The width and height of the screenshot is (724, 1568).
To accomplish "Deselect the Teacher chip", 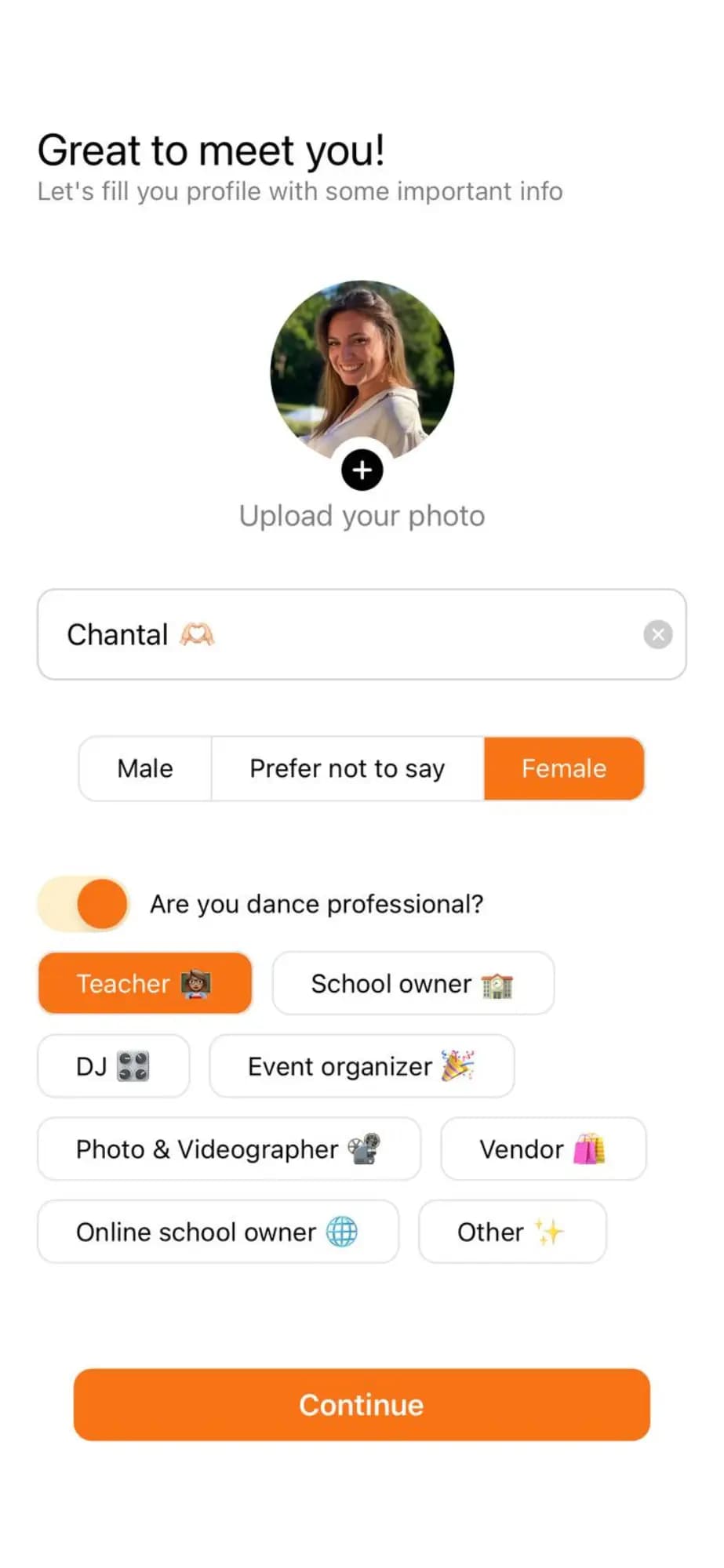I will click(144, 983).
